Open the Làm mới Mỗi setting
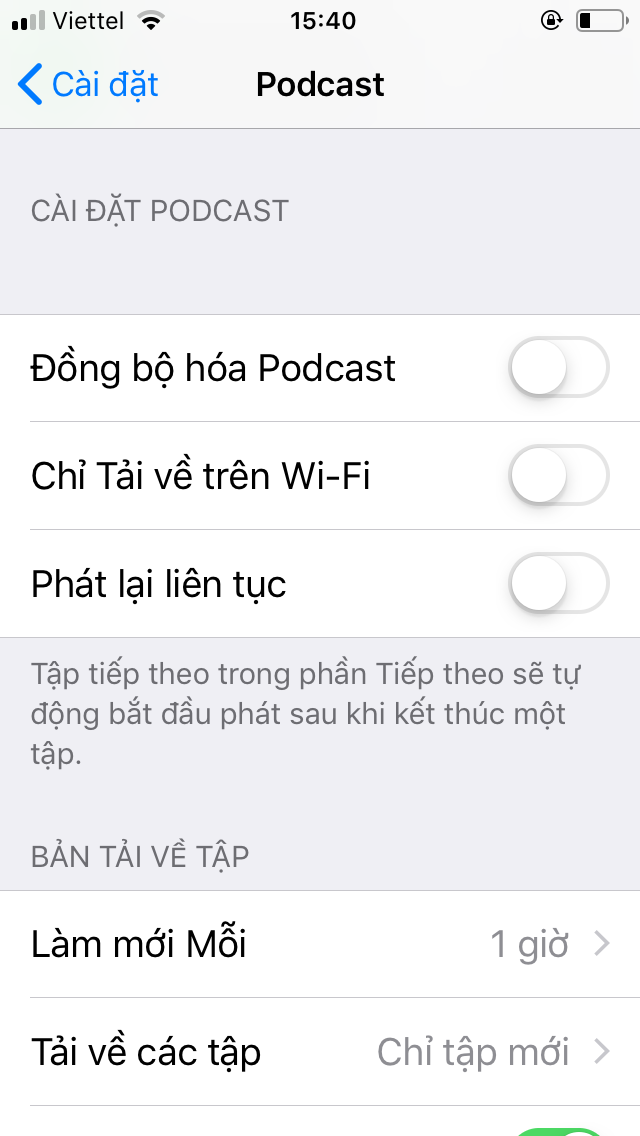Screen dimensions: 640x1136 tap(320, 944)
